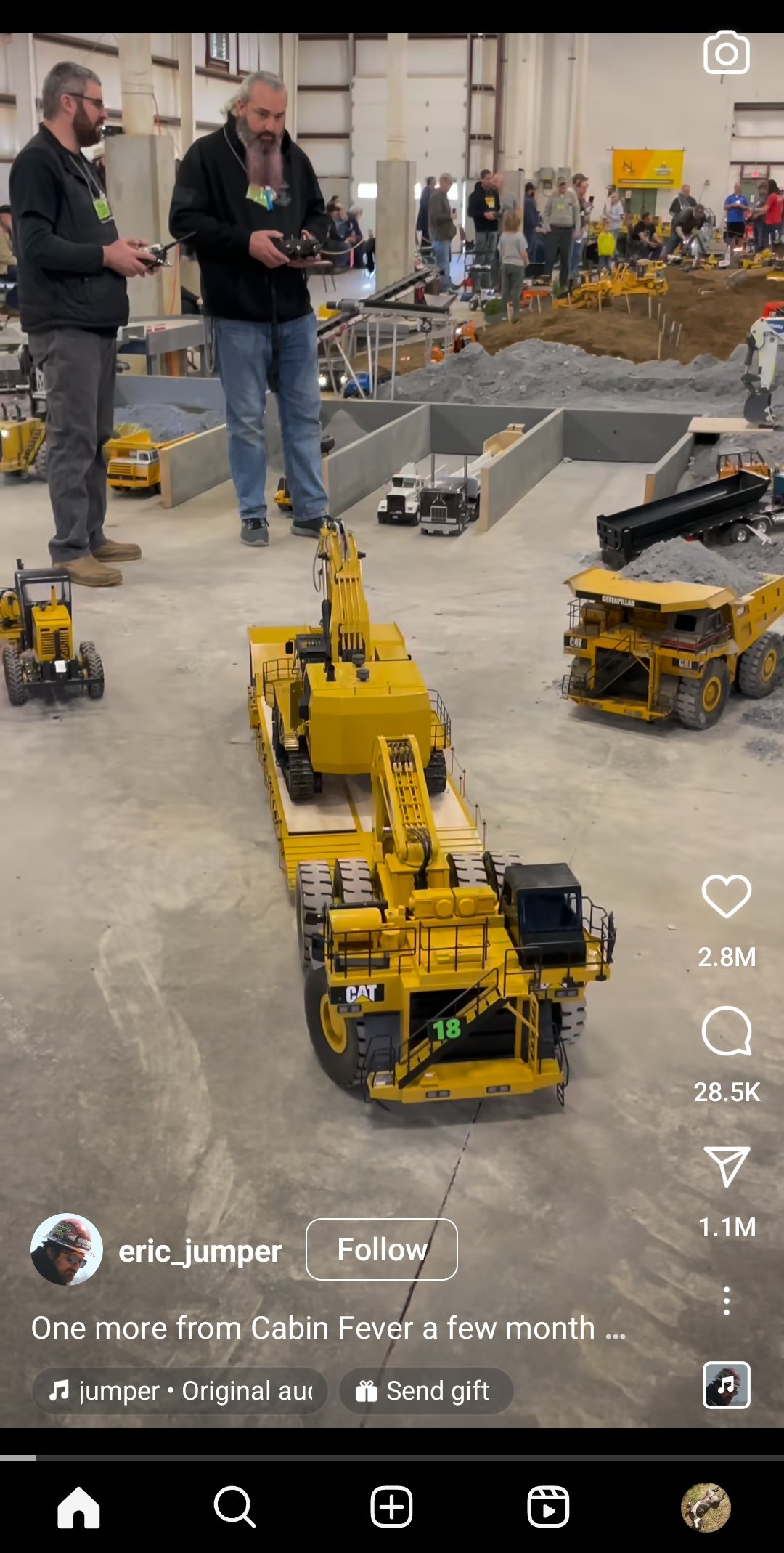Switch to the Reels tab

[548, 1507]
